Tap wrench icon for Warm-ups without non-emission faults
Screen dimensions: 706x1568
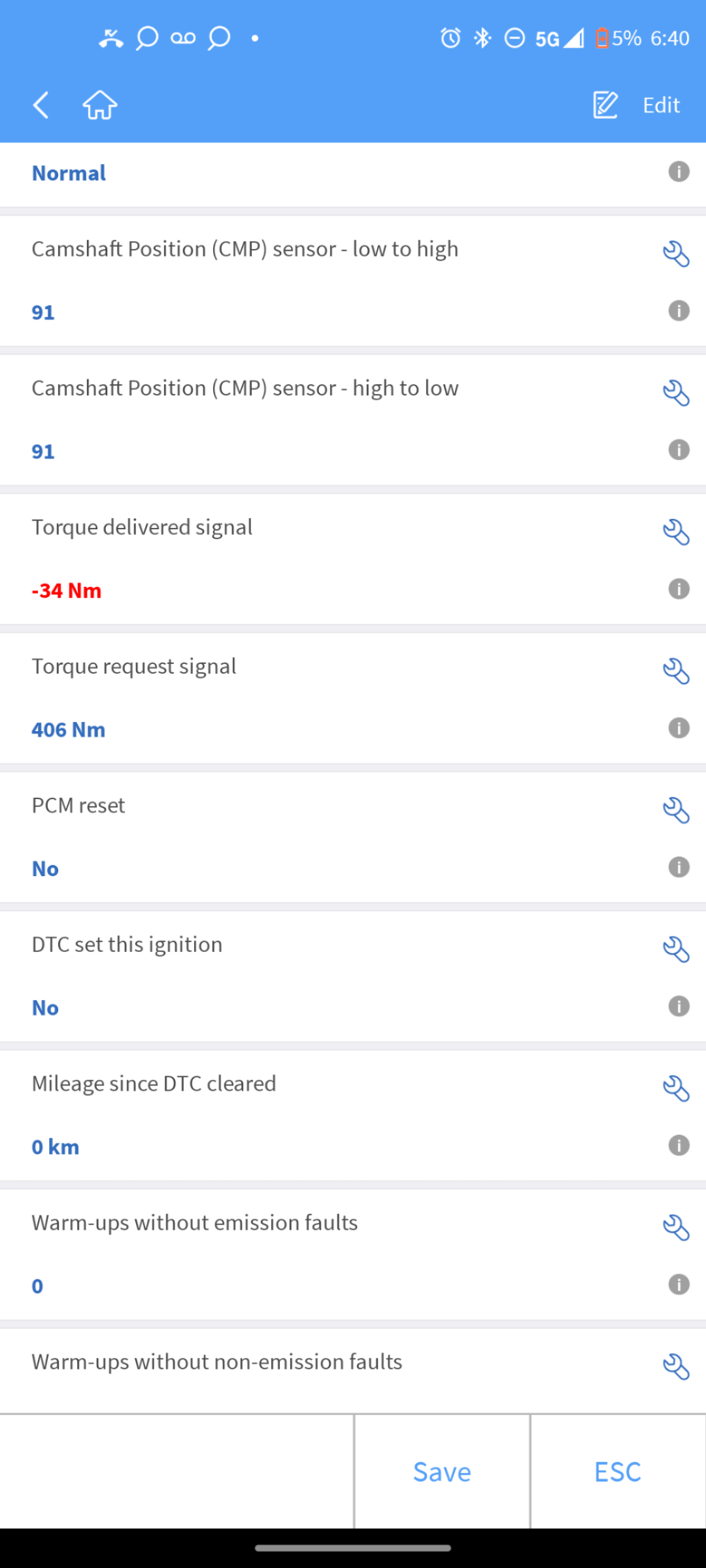pos(676,1367)
